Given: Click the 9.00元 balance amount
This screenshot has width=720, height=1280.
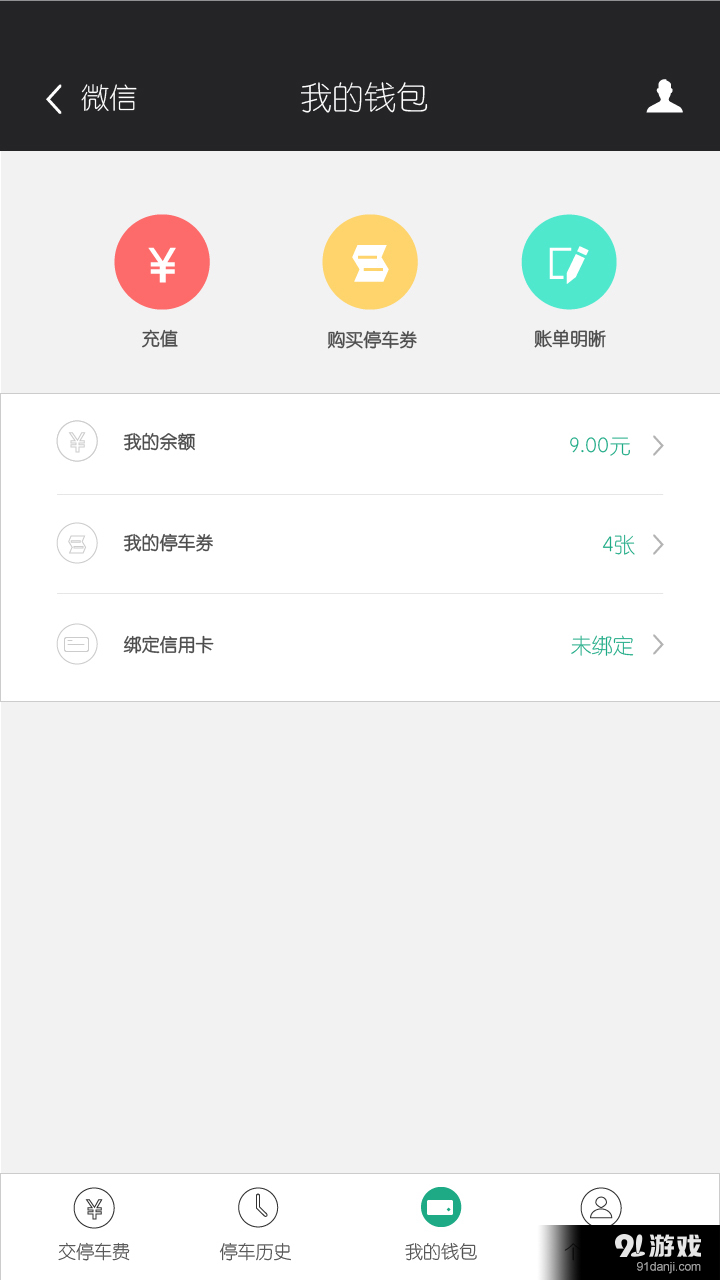Looking at the screenshot, I should [598, 444].
